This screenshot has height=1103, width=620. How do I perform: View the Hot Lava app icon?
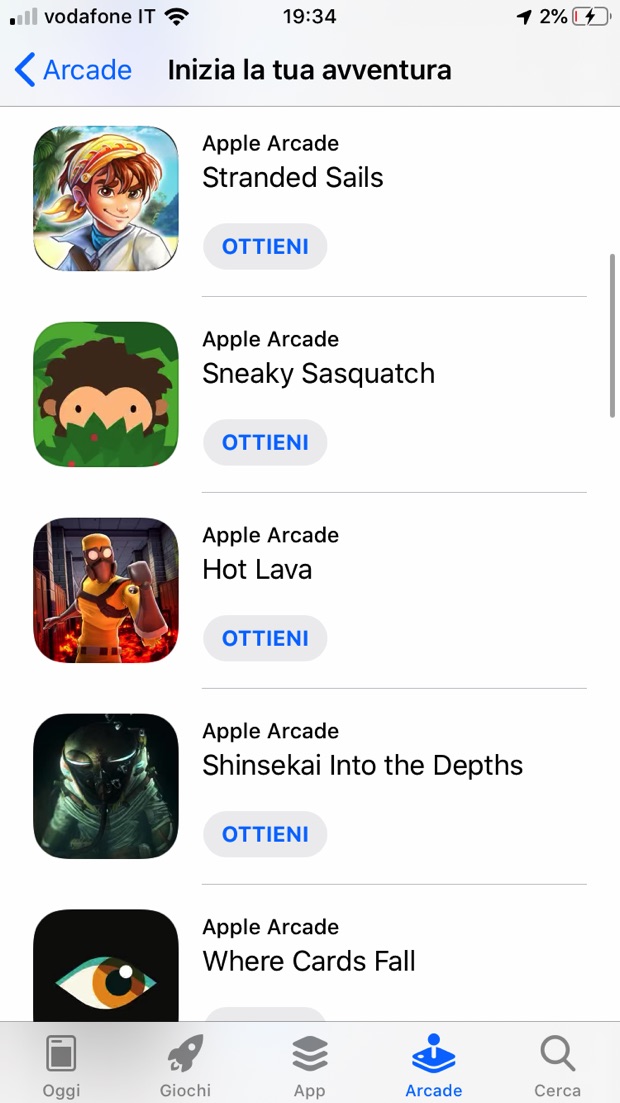click(106, 590)
